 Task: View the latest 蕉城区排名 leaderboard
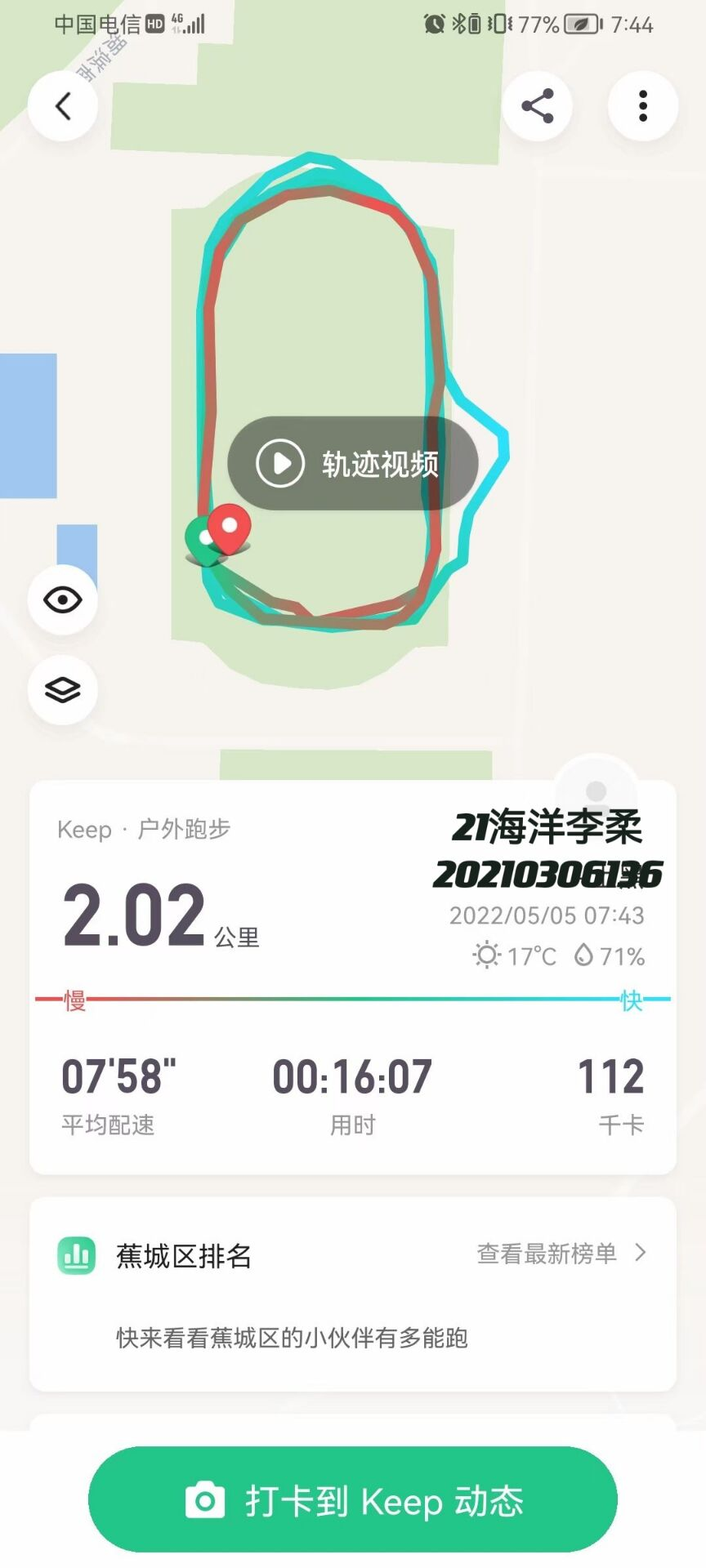pyautogui.click(x=561, y=1254)
